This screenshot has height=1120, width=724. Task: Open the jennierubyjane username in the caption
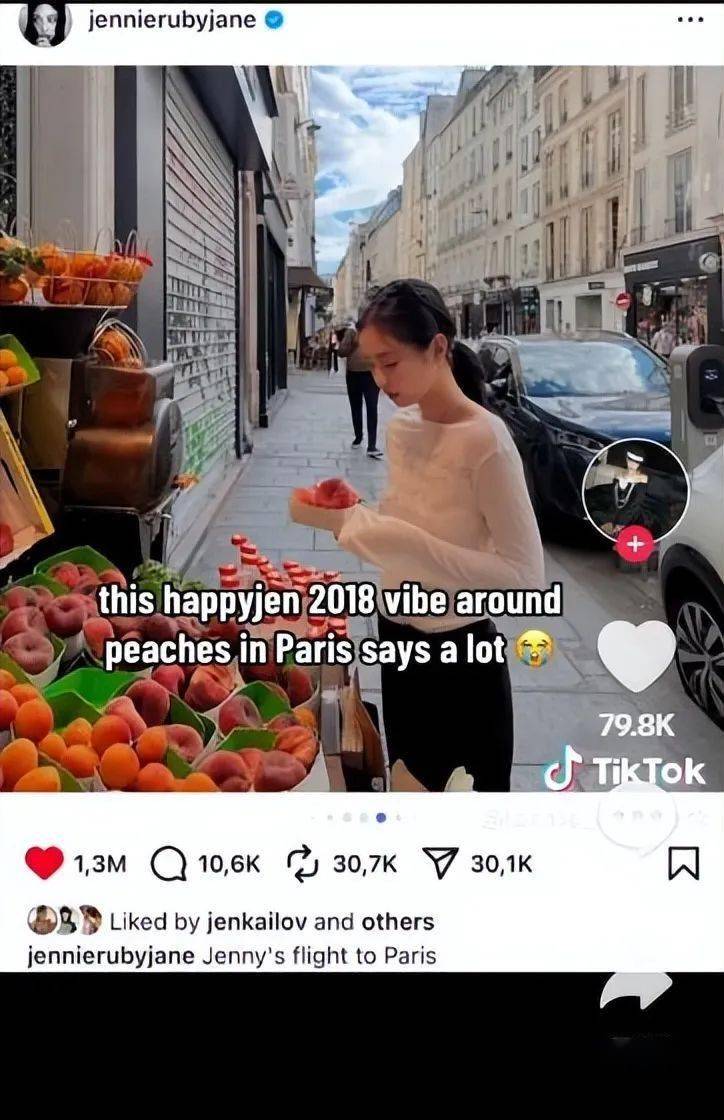111,955
